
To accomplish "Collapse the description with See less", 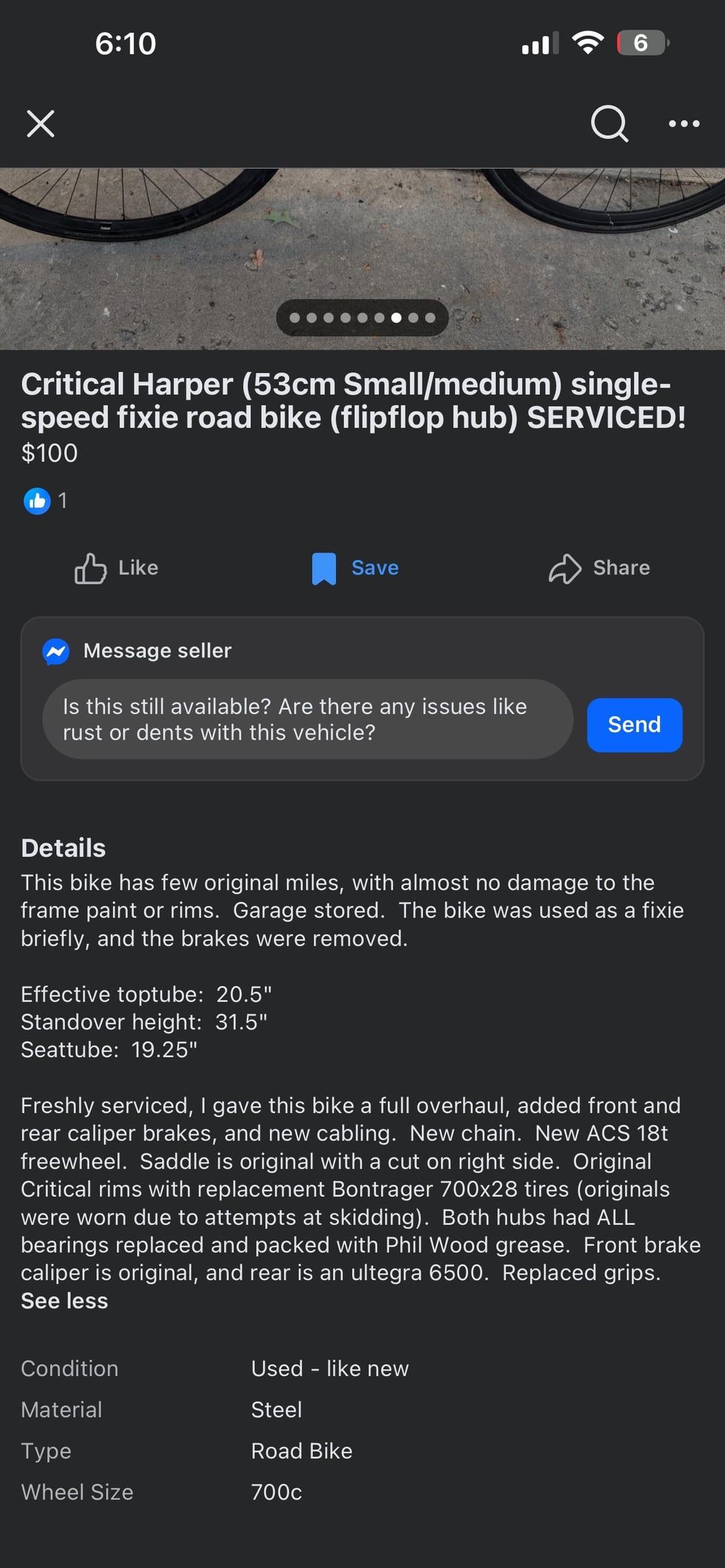I will pos(64,1301).
